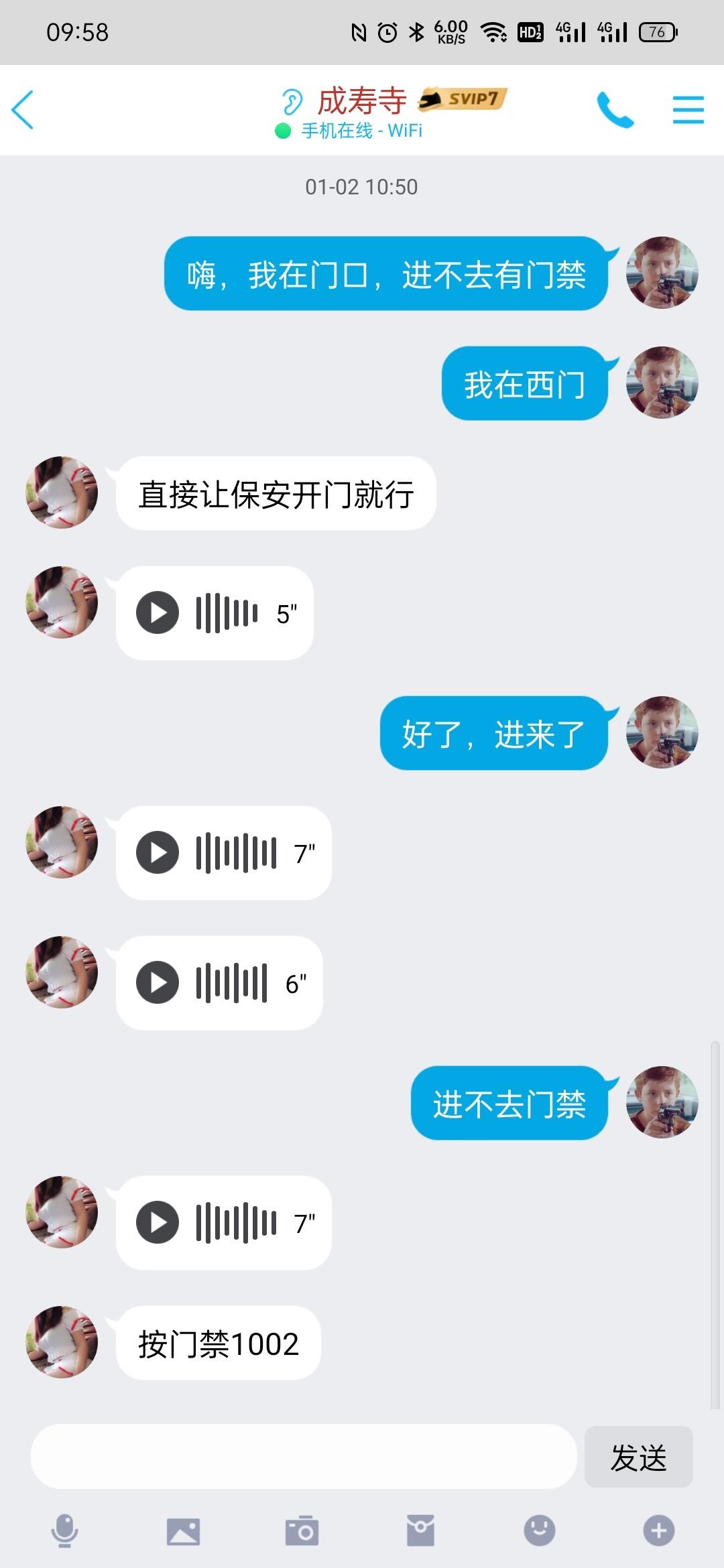724x1568 pixels.
Task: Open the microphone voice input
Action: click(65, 1530)
